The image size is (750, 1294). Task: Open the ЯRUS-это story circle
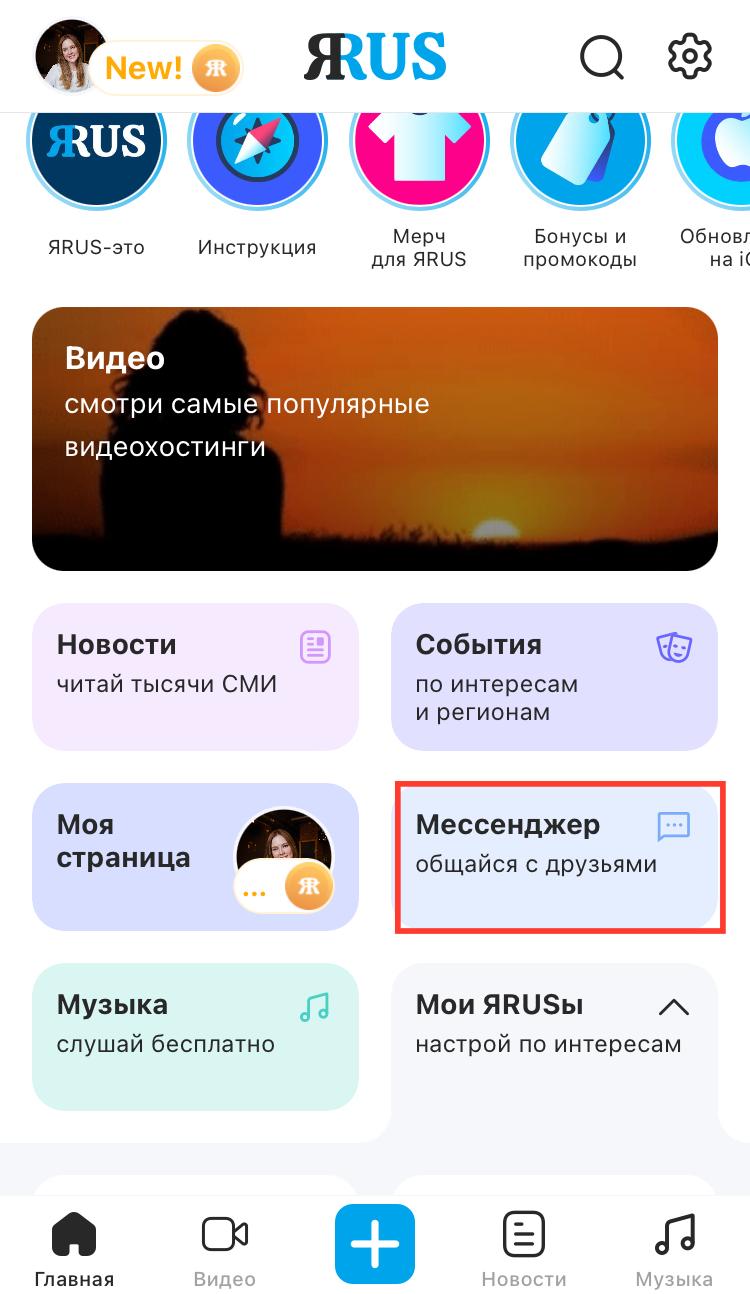pyautogui.click(x=96, y=145)
